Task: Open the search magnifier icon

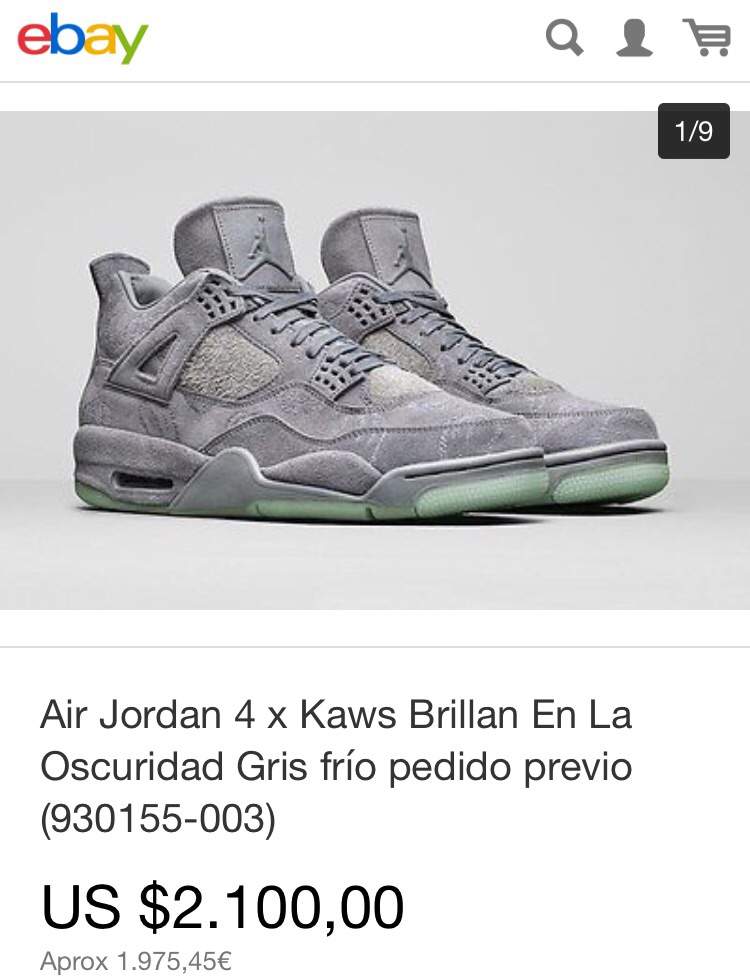Action: coord(564,39)
